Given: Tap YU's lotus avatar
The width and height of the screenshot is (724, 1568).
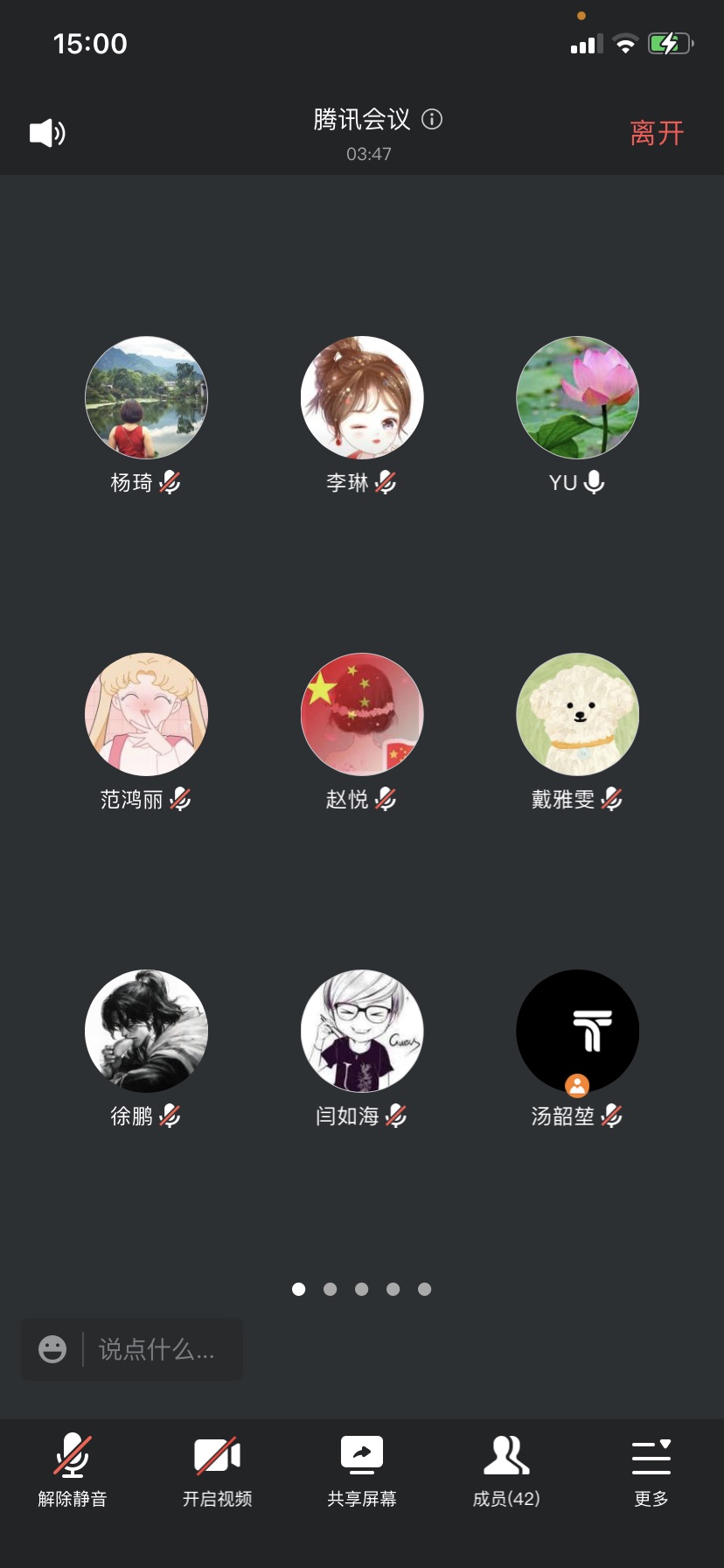Looking at the screenshot, I should [577, 398].
